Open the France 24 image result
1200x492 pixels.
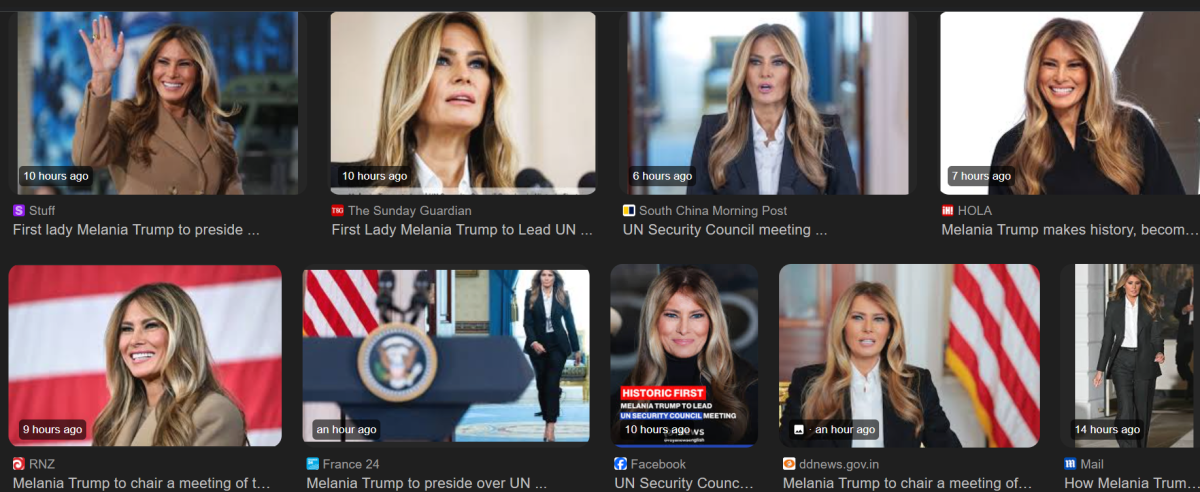[x=446, y=355]
